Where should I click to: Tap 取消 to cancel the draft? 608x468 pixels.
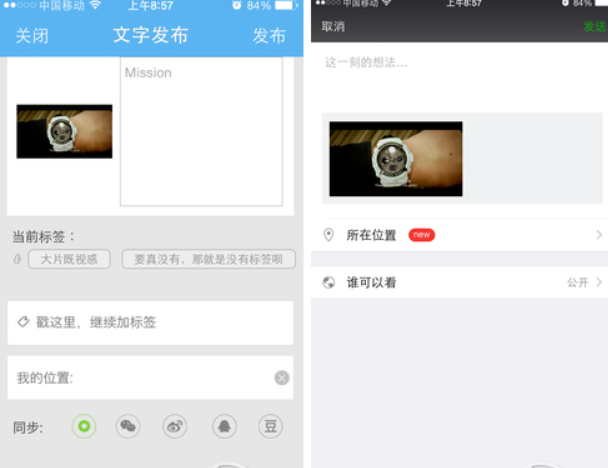pos(333,26)
